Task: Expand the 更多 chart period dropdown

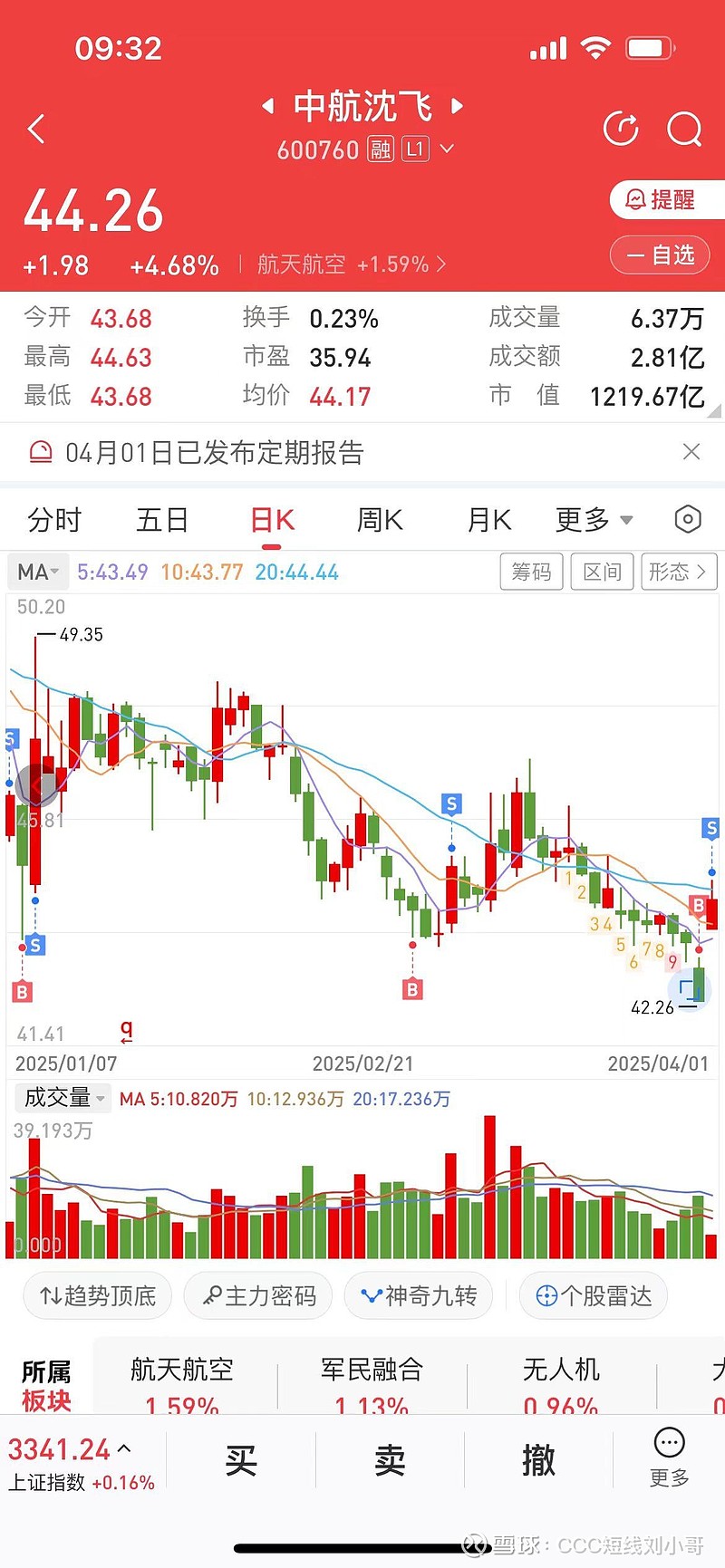Action: (594, 520)
